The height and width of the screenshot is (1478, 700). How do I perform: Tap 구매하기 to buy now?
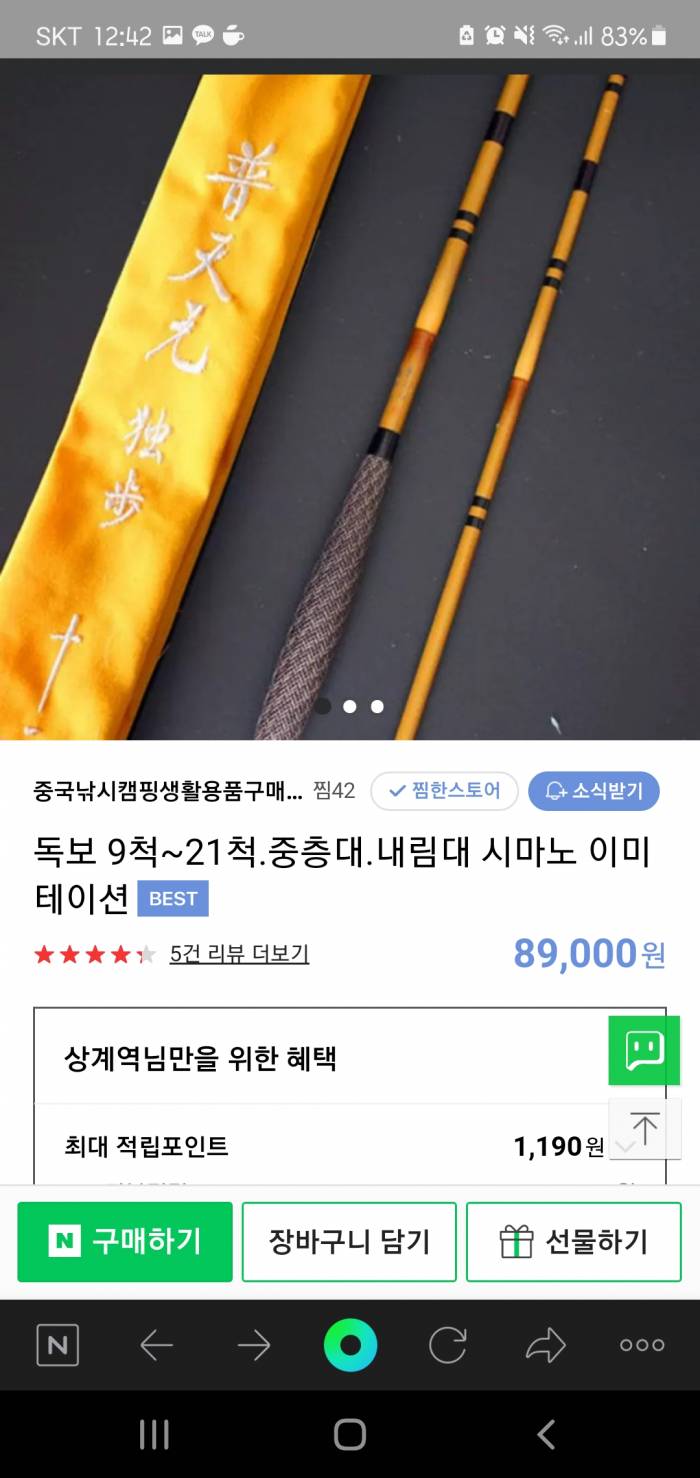click(125, 1242)
